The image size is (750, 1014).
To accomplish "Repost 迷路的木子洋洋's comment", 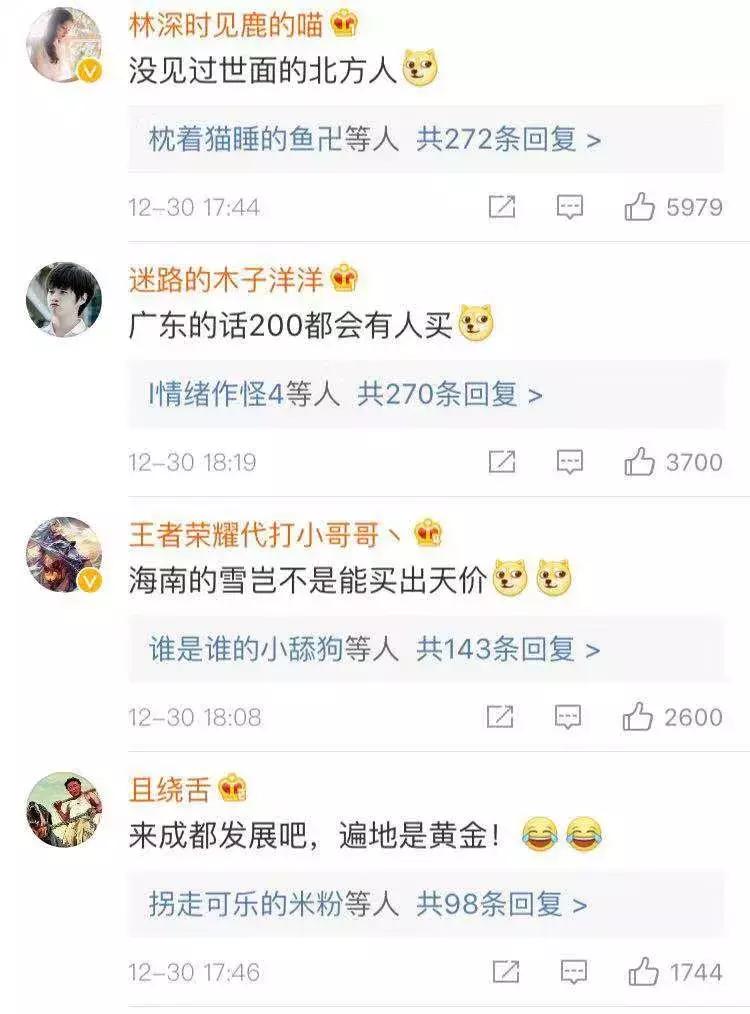I will (501, 462).
